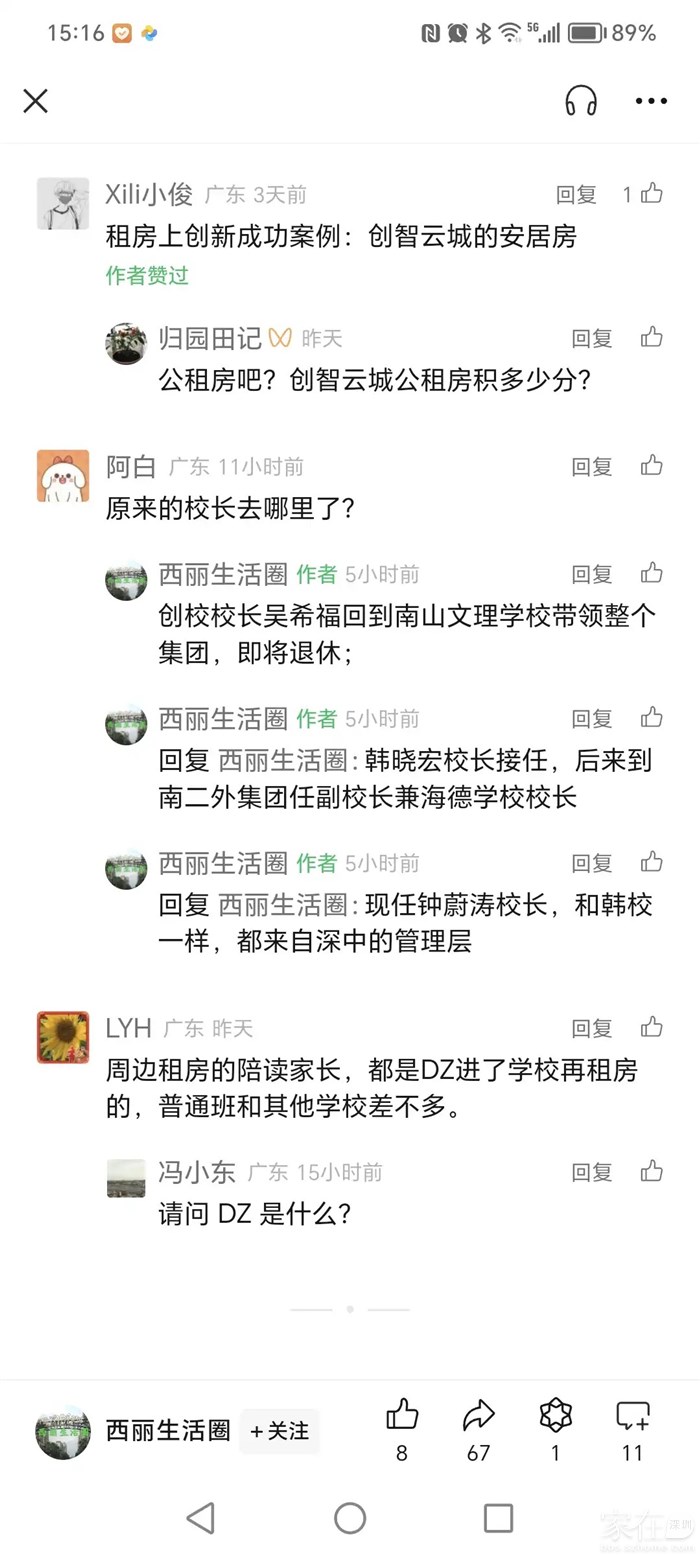
Task: Write a comment using the comment icon
Action: pyautogui.click(x=632, y=1416)
